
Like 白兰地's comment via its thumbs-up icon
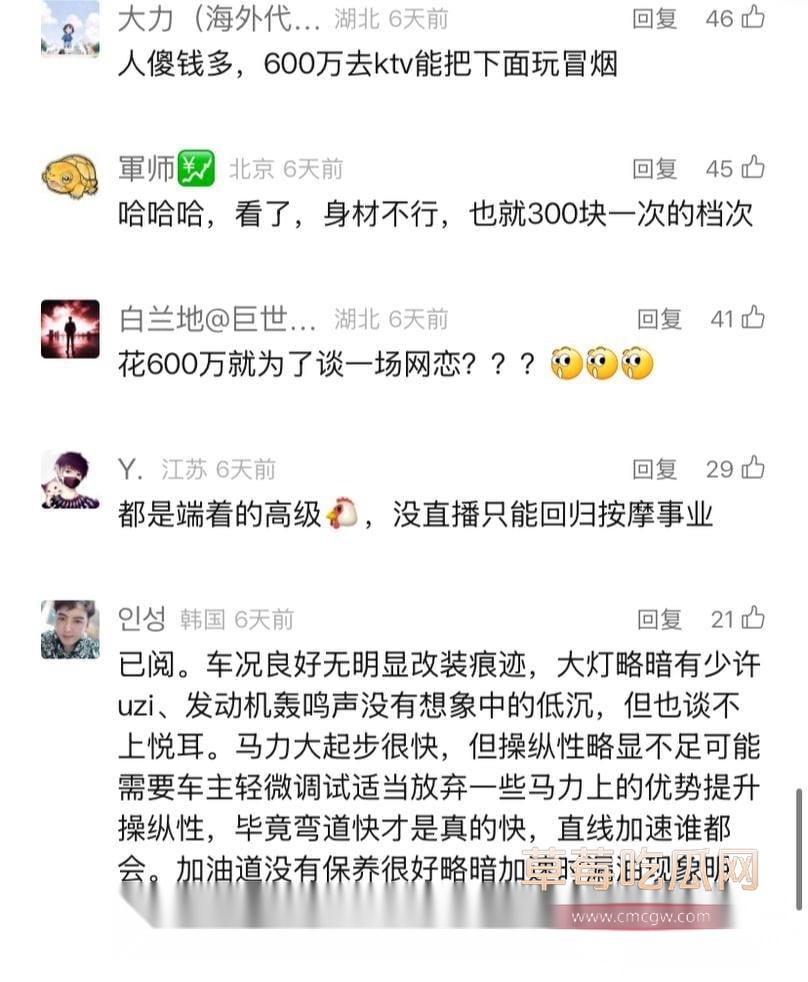755,320
